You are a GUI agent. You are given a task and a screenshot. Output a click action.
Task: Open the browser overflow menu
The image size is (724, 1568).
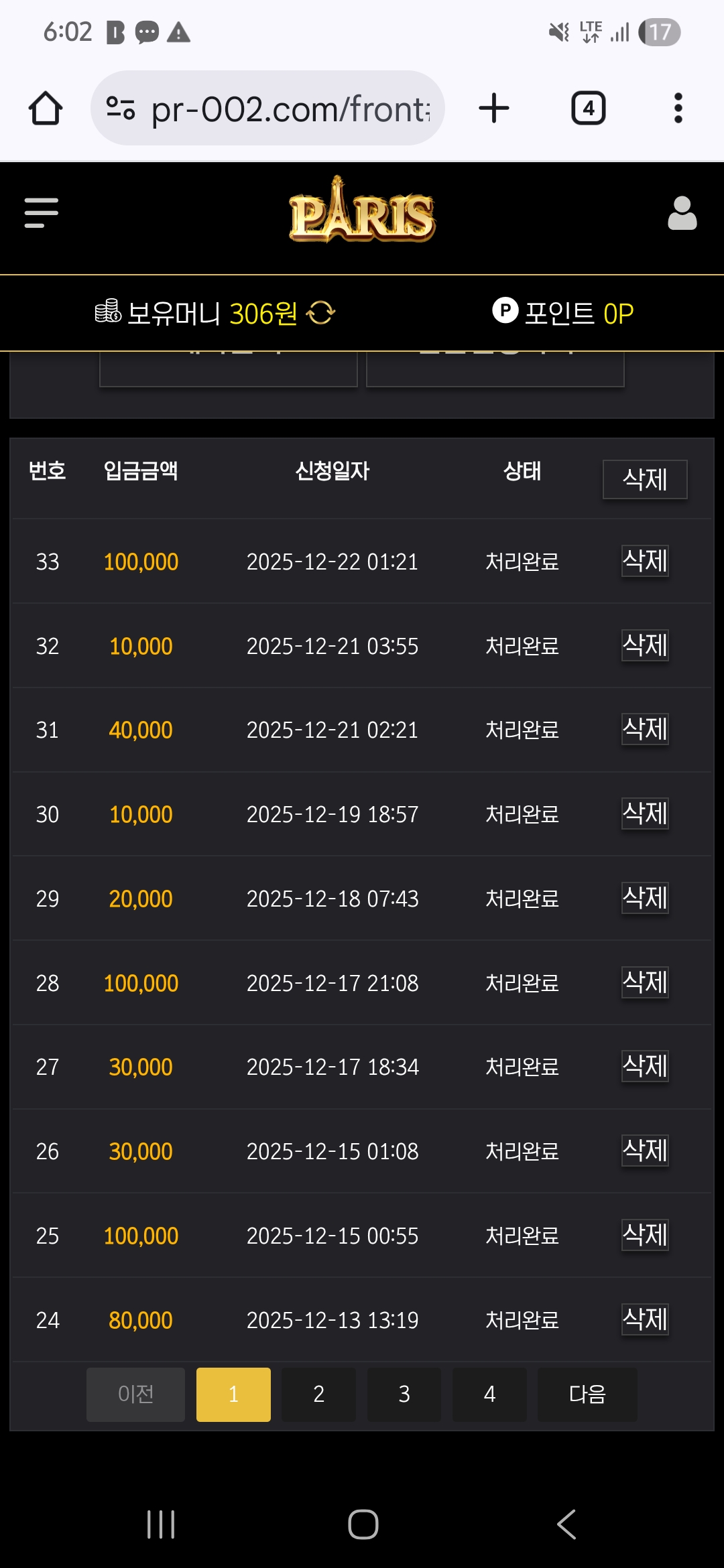tap(678, 109)
